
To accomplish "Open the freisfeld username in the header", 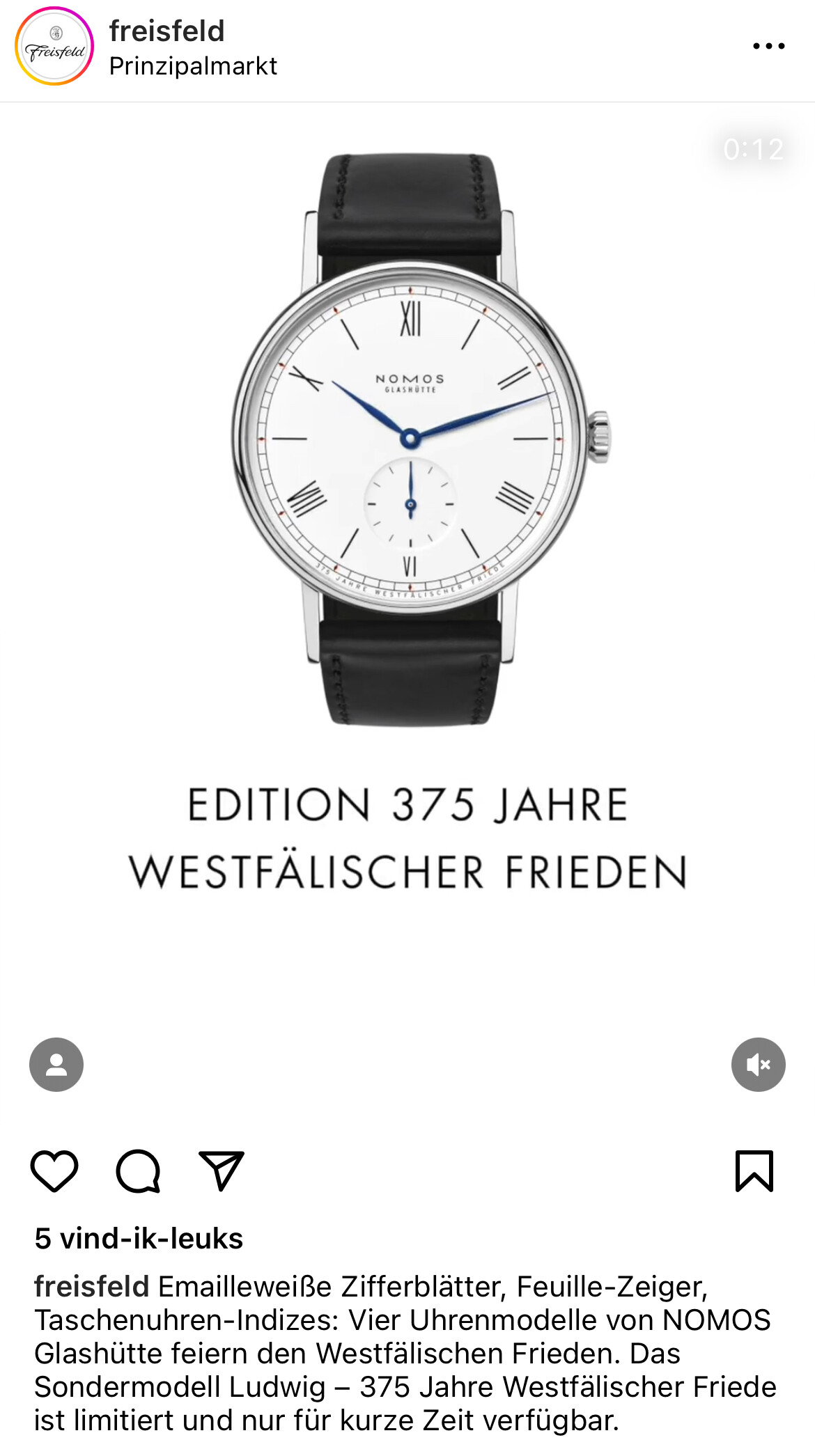I will coord(166,31).
